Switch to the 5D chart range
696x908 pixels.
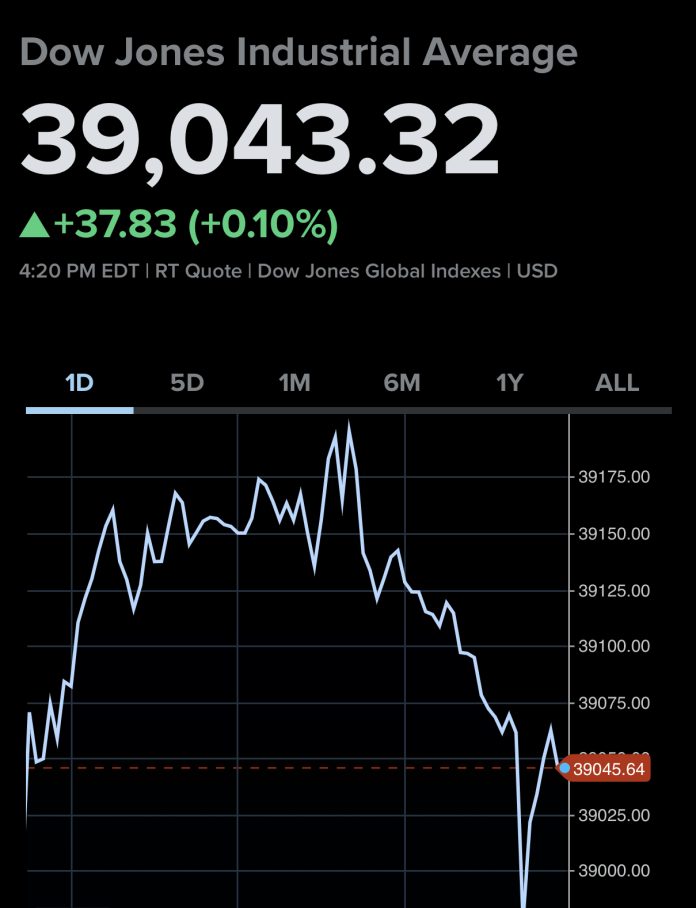pos(187,383)
